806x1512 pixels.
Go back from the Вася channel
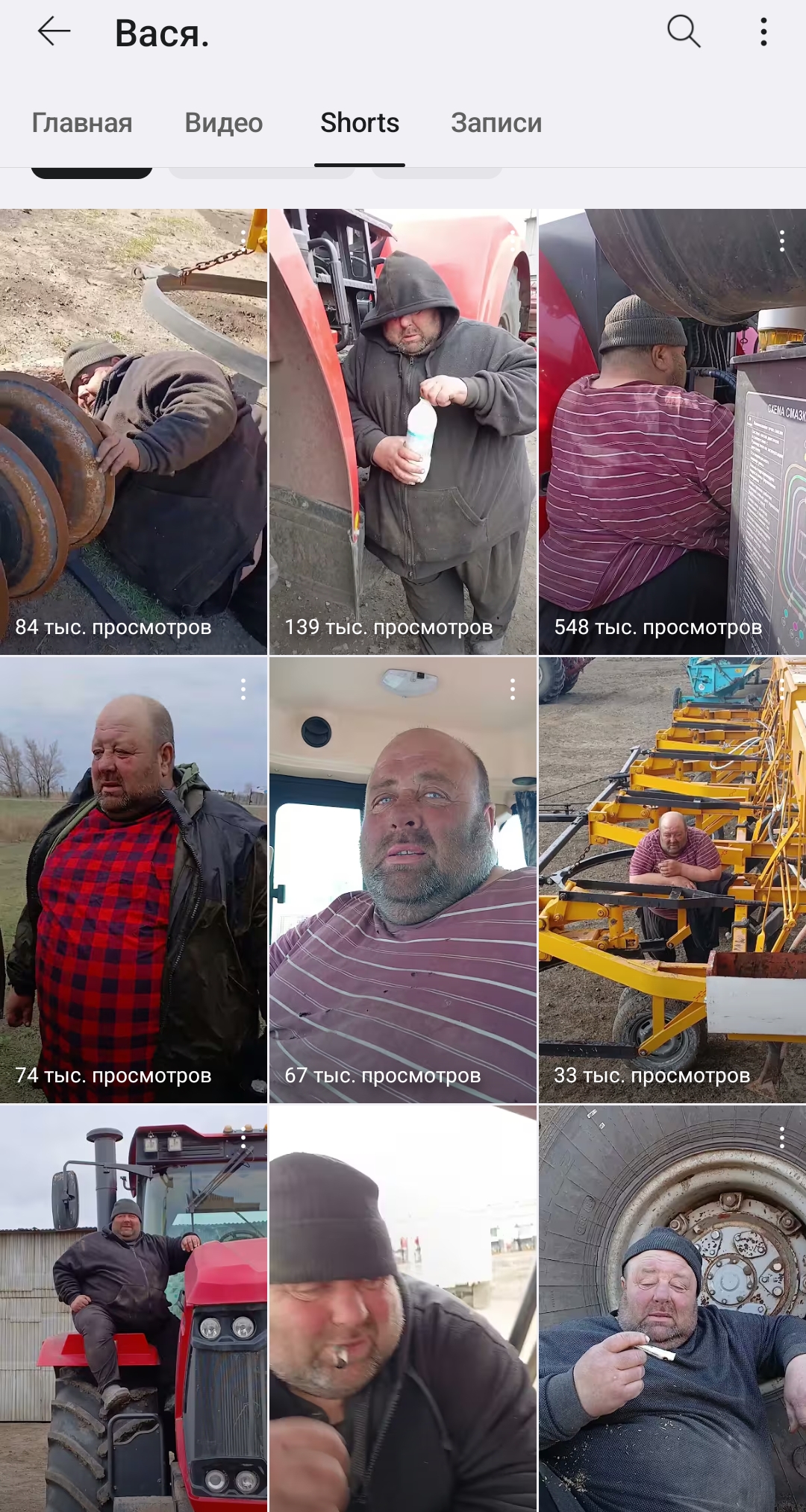[54, 32]
